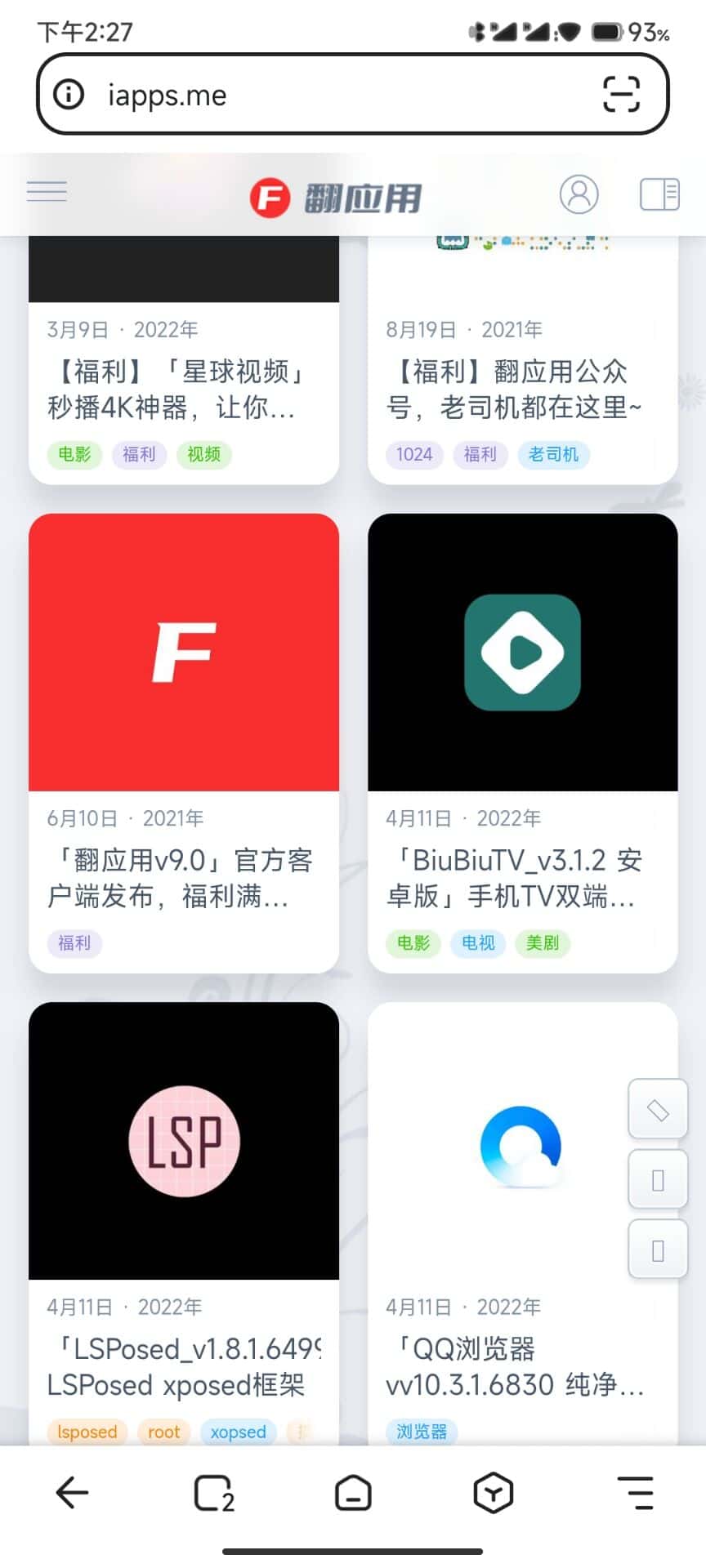Tap the iapps.me address bar

327,95
